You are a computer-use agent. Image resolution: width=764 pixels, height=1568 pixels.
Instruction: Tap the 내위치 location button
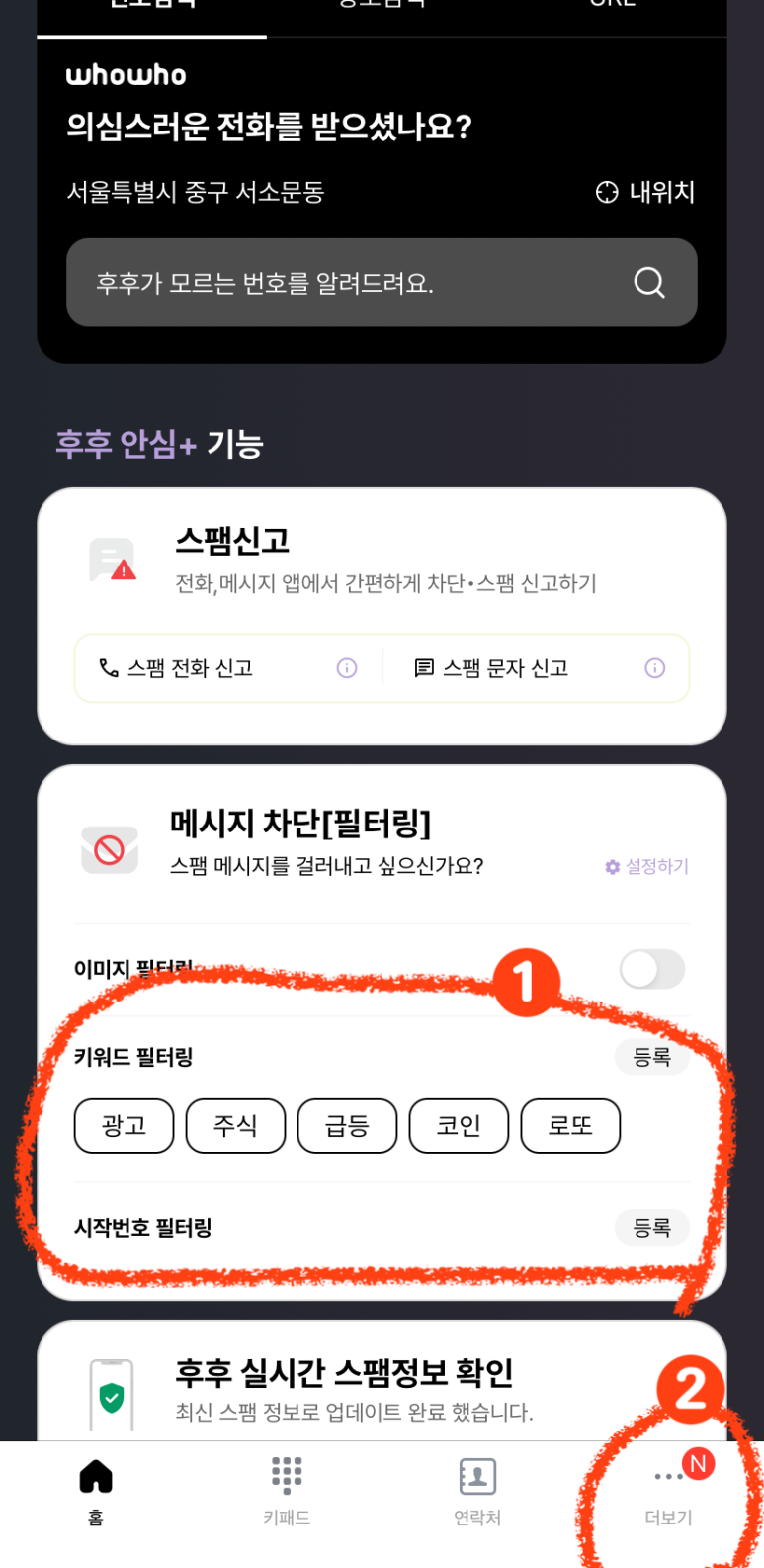pos(645,192)
